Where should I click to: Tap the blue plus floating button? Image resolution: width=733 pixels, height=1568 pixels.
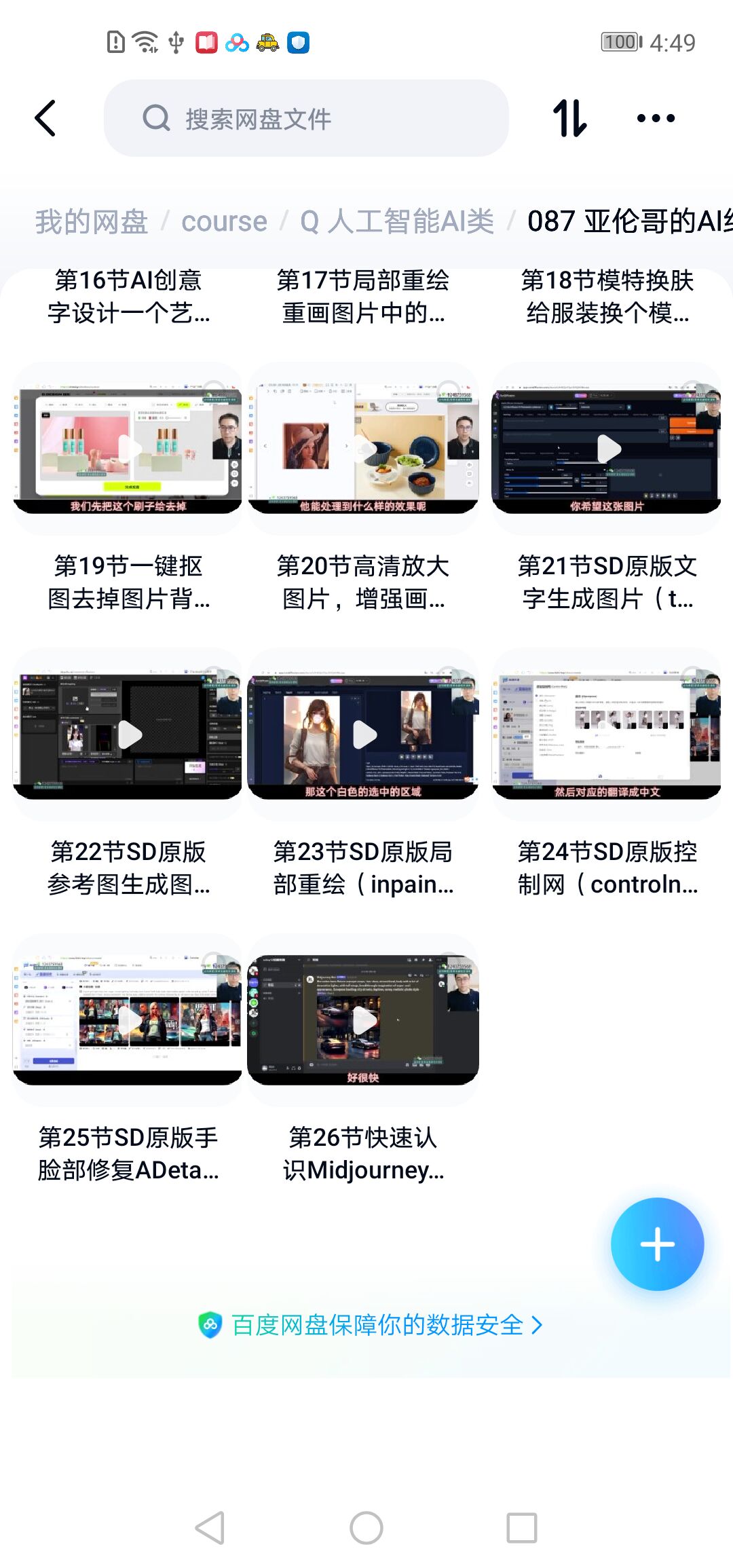657,1244
